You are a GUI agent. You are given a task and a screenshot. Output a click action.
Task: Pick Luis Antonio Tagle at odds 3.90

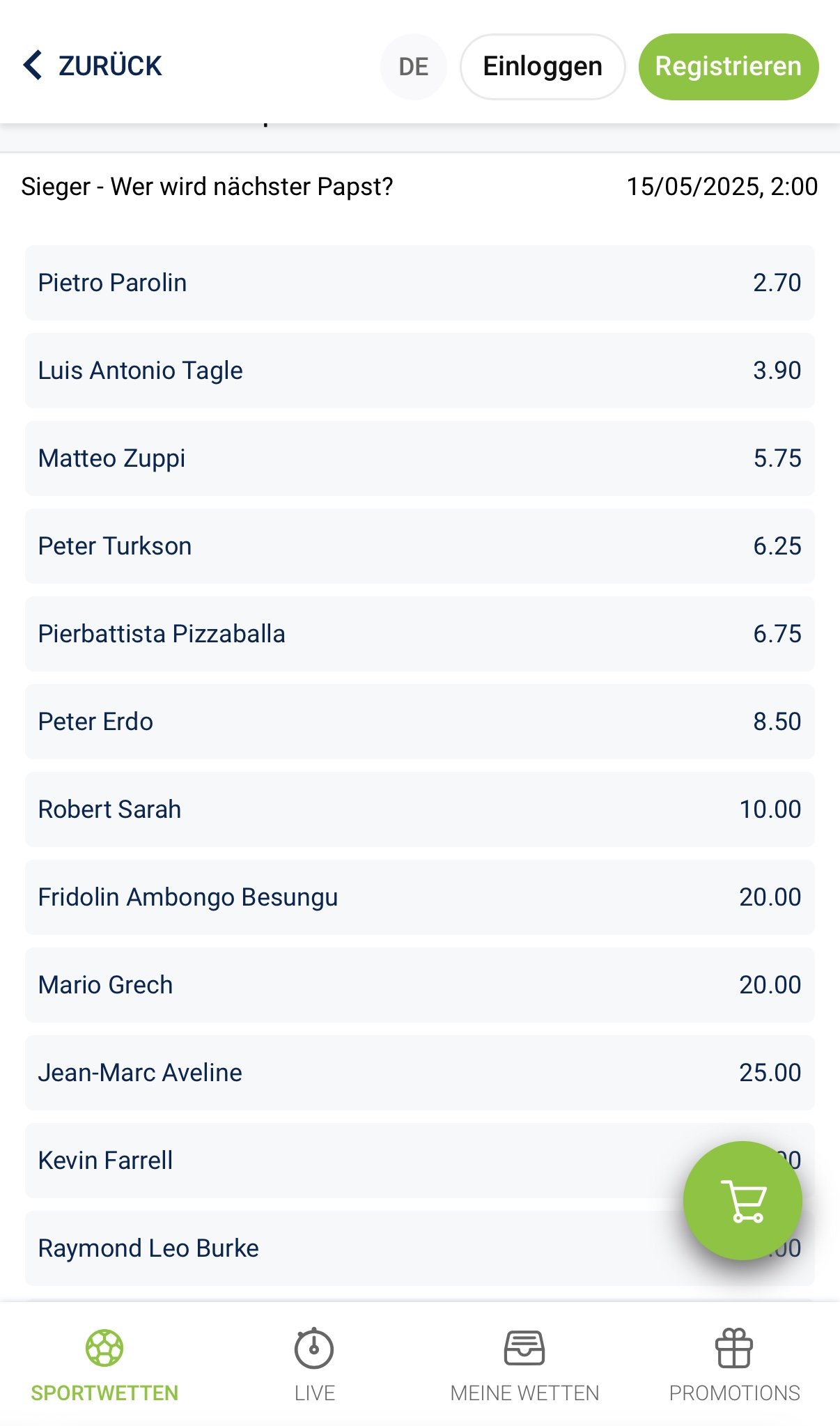420,371
